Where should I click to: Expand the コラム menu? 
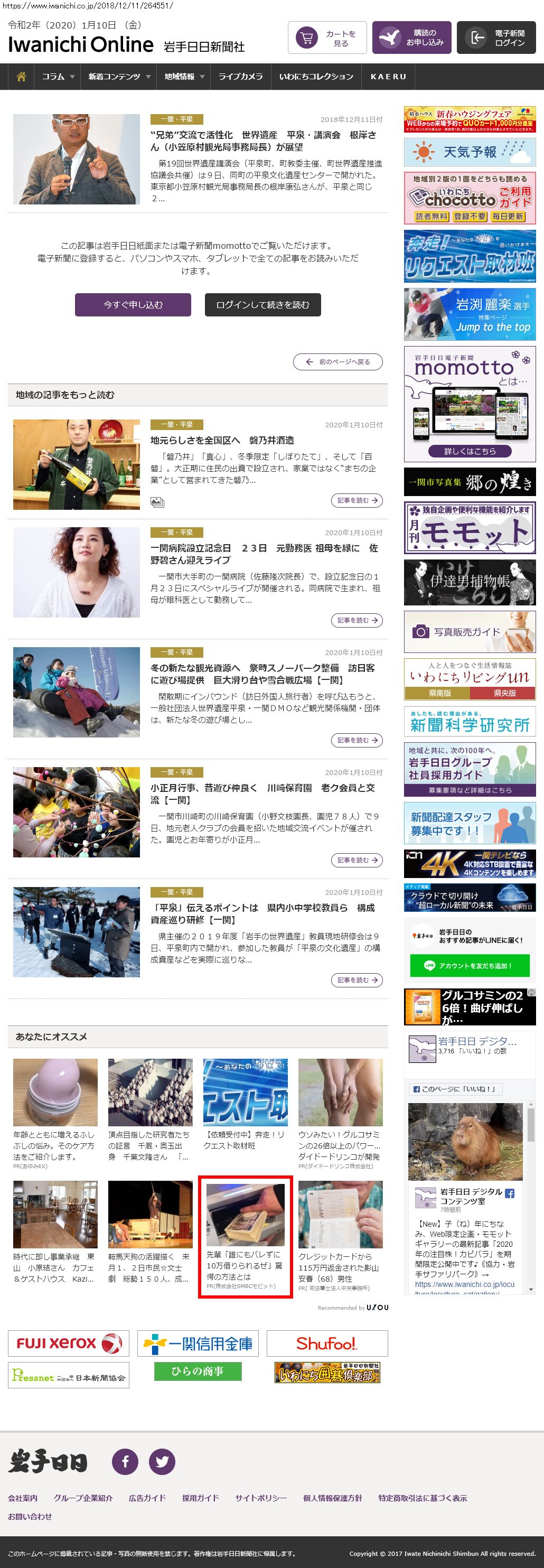coord(58,77)
